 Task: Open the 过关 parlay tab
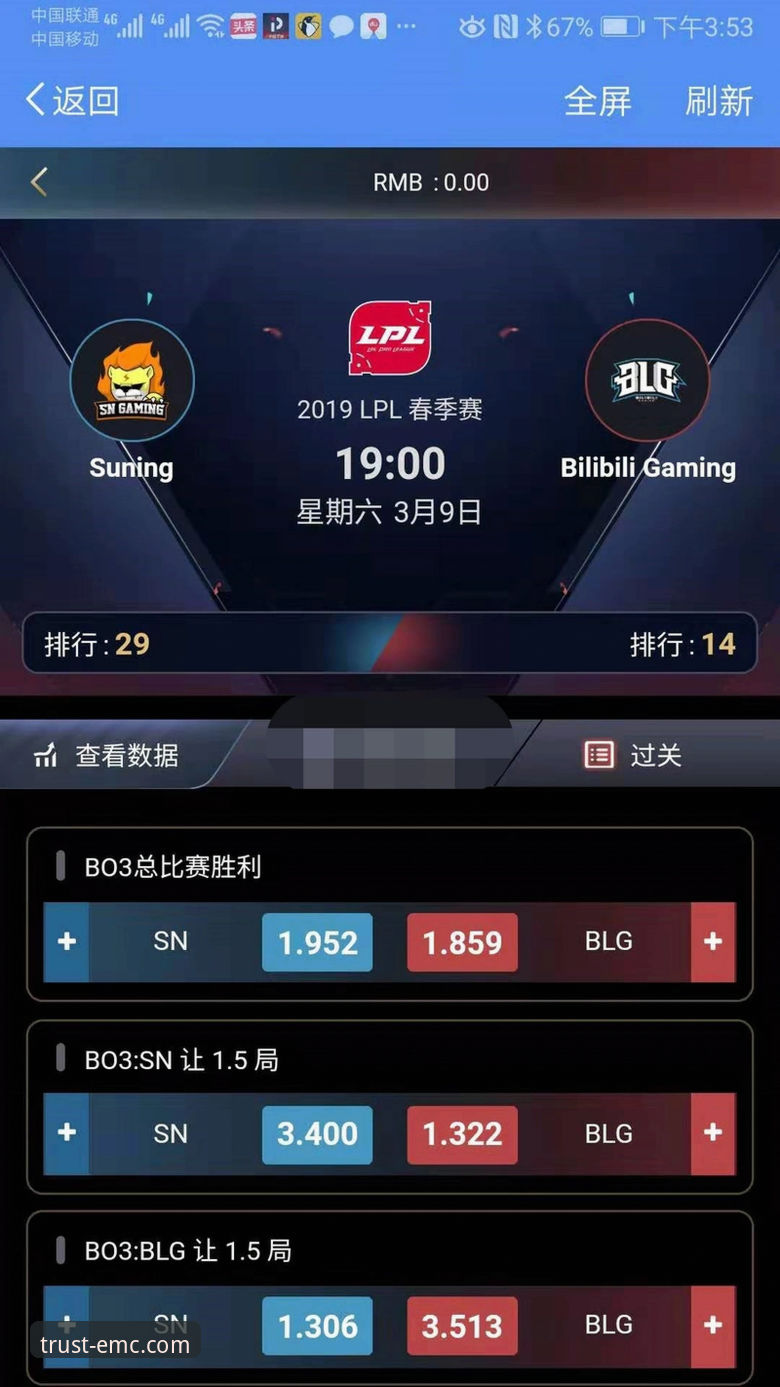pyautogui.click(x=633, y=755)
